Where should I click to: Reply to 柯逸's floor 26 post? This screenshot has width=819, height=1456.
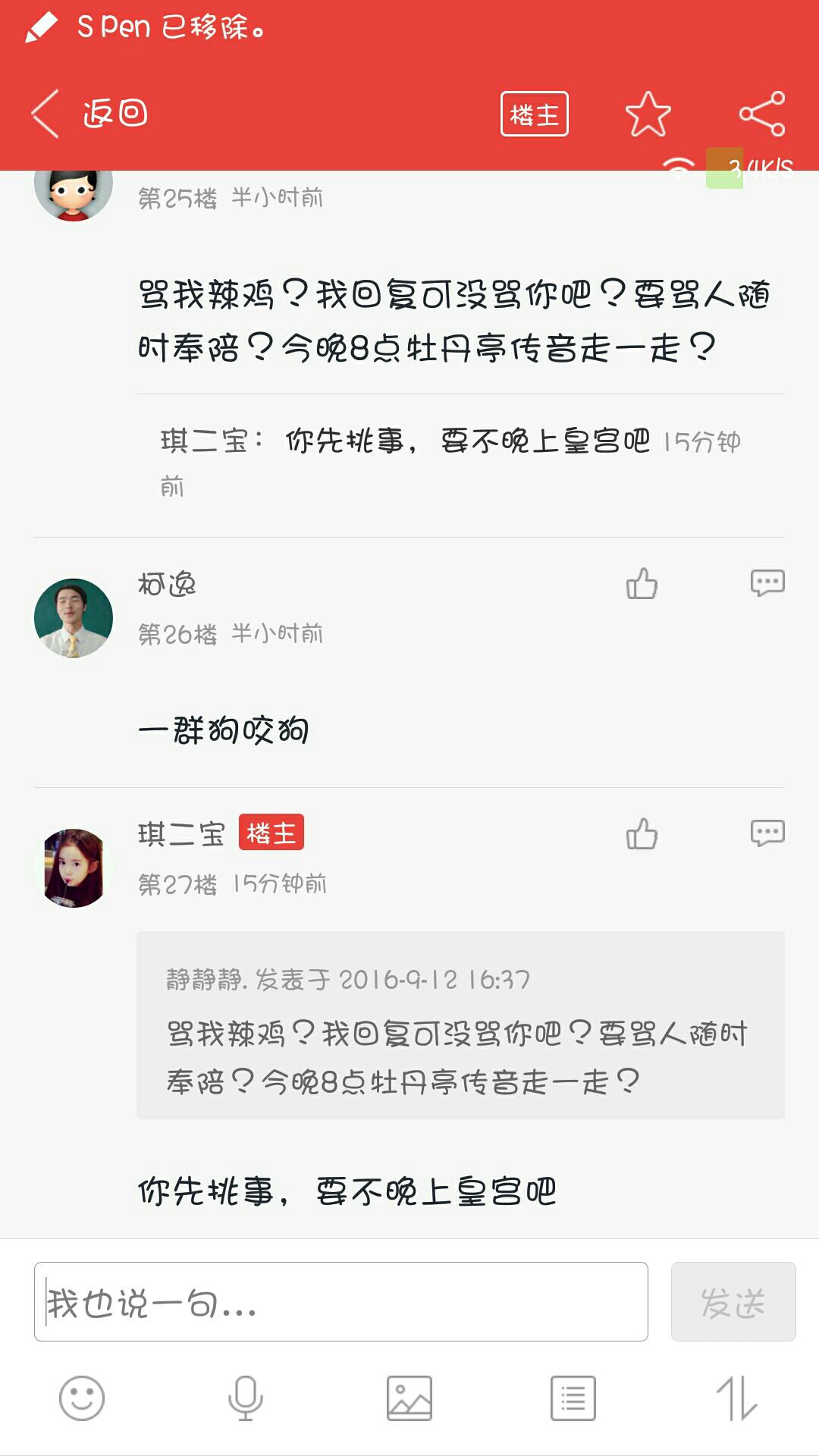[767, 583]
